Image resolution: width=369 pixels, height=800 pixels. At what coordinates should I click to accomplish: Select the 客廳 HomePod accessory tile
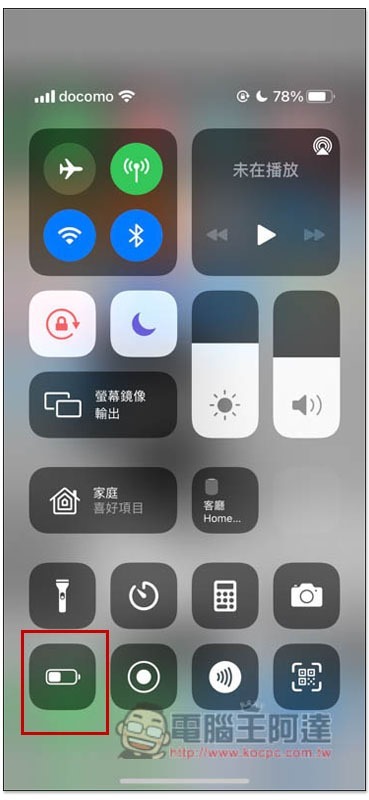pos(225,501)
